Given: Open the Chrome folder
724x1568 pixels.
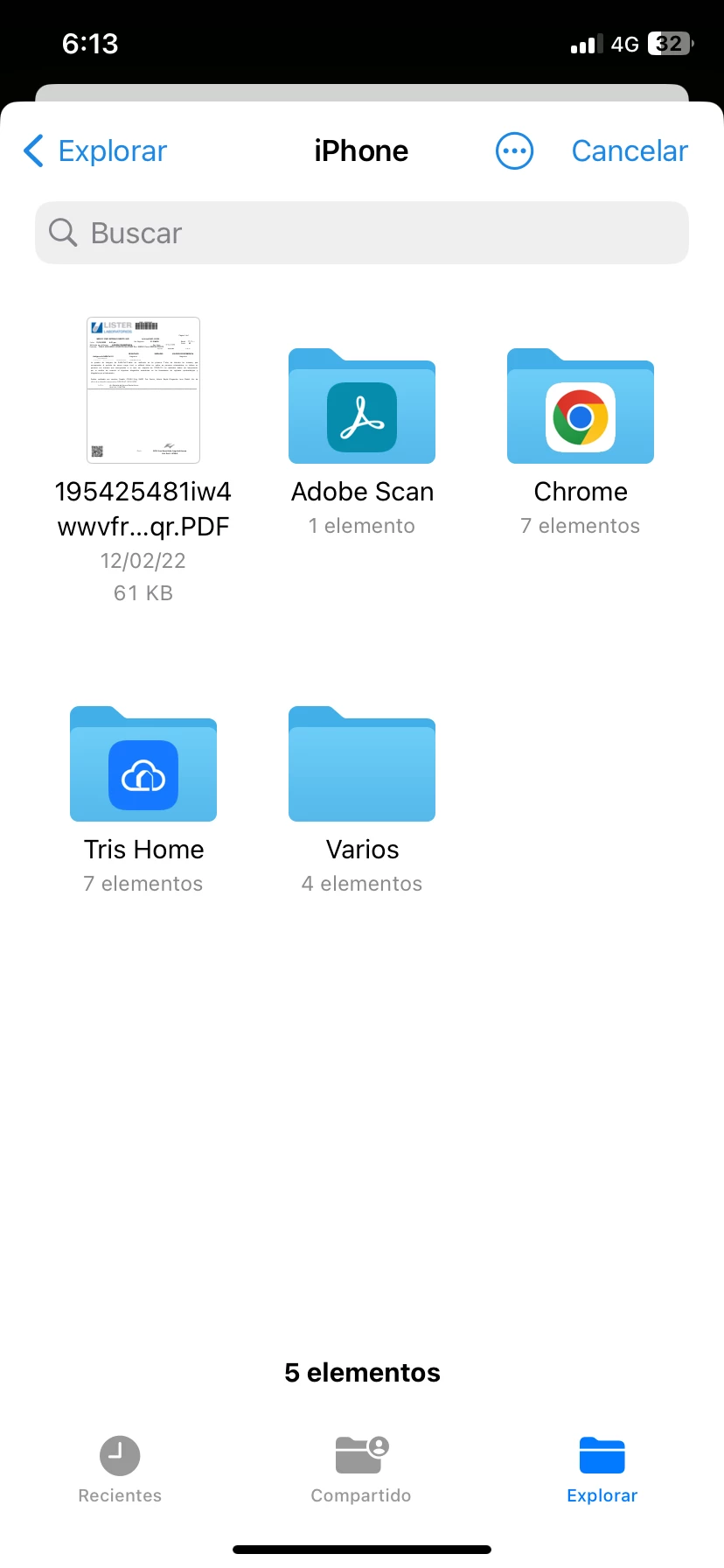Looking at the screenshot, I should click(x=581, y=407).
